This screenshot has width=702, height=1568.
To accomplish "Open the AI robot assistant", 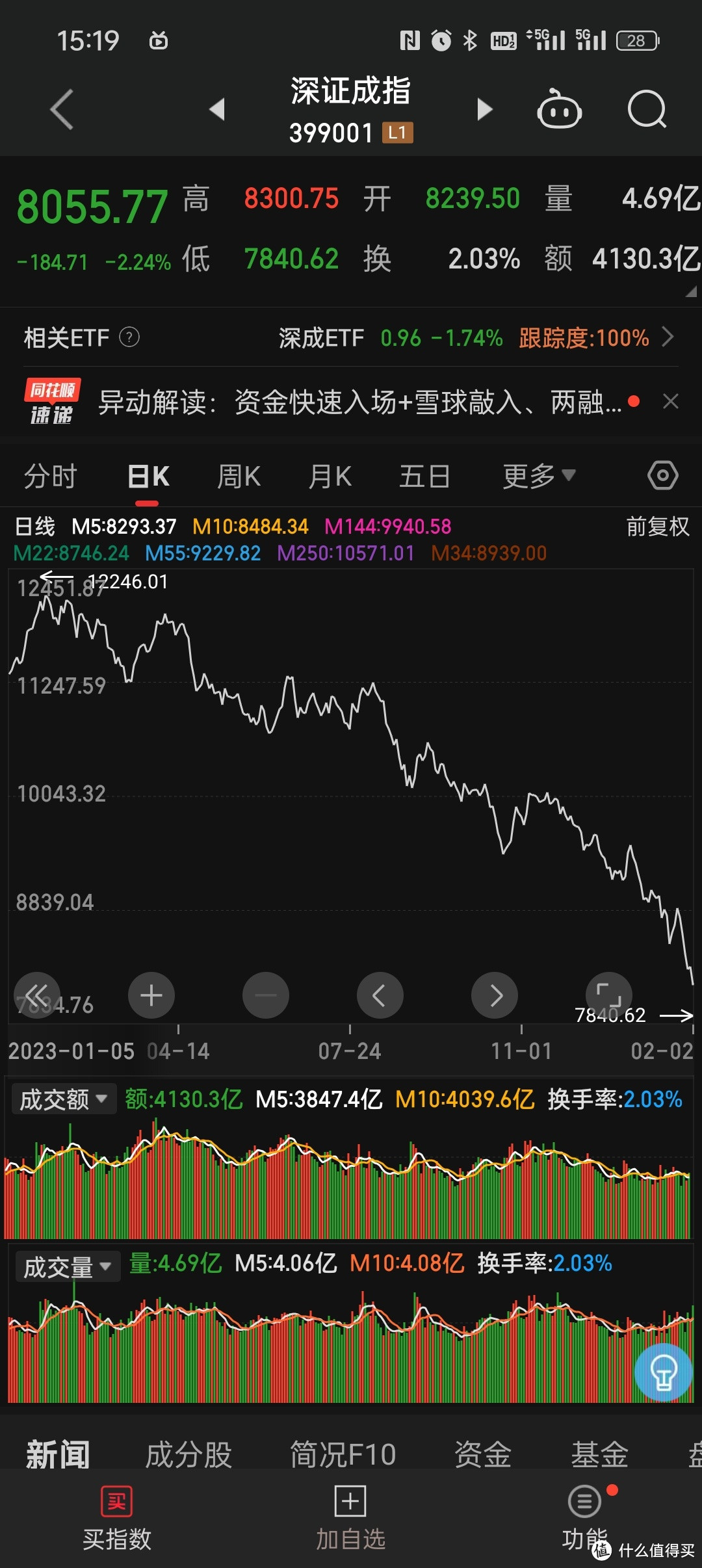I will 559,111.
